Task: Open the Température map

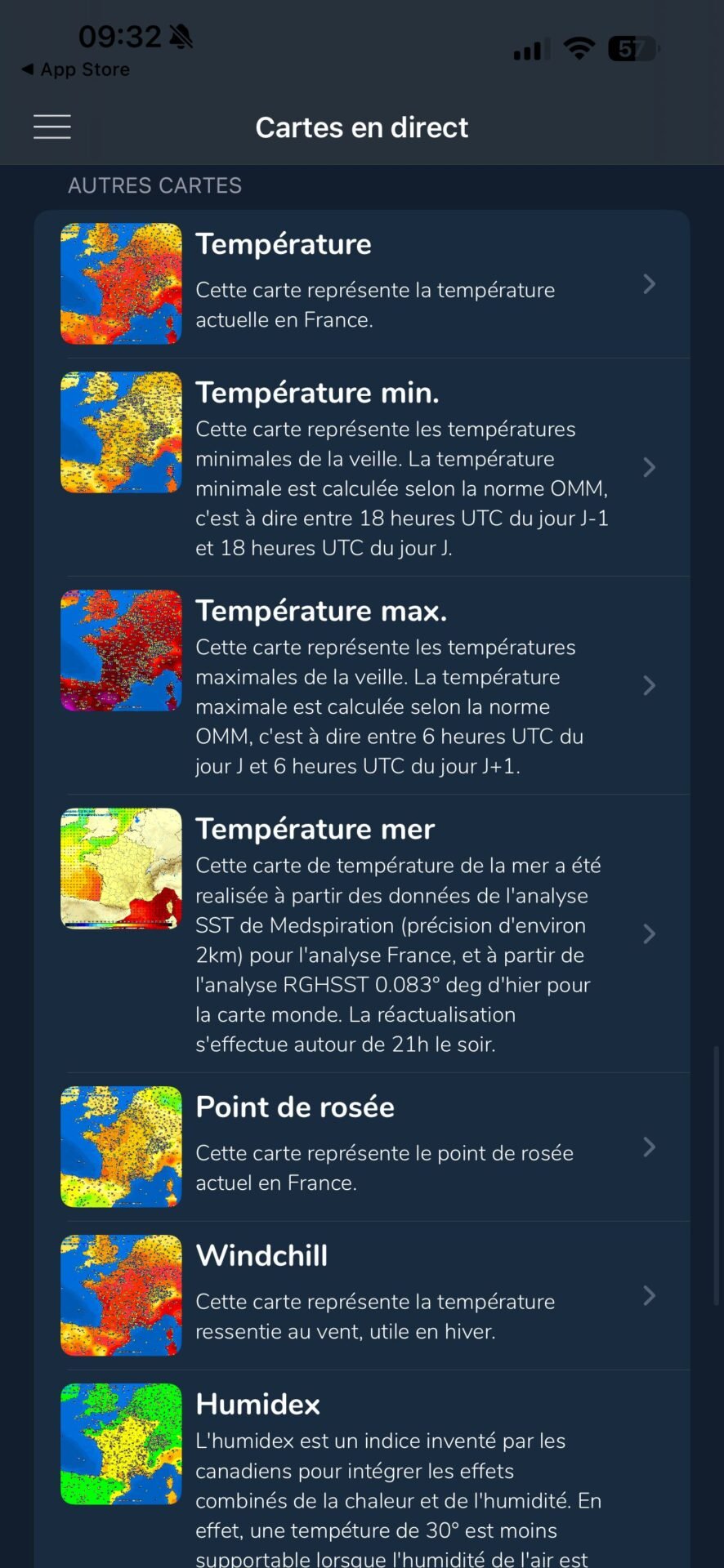Action: [x=362, y=284]
